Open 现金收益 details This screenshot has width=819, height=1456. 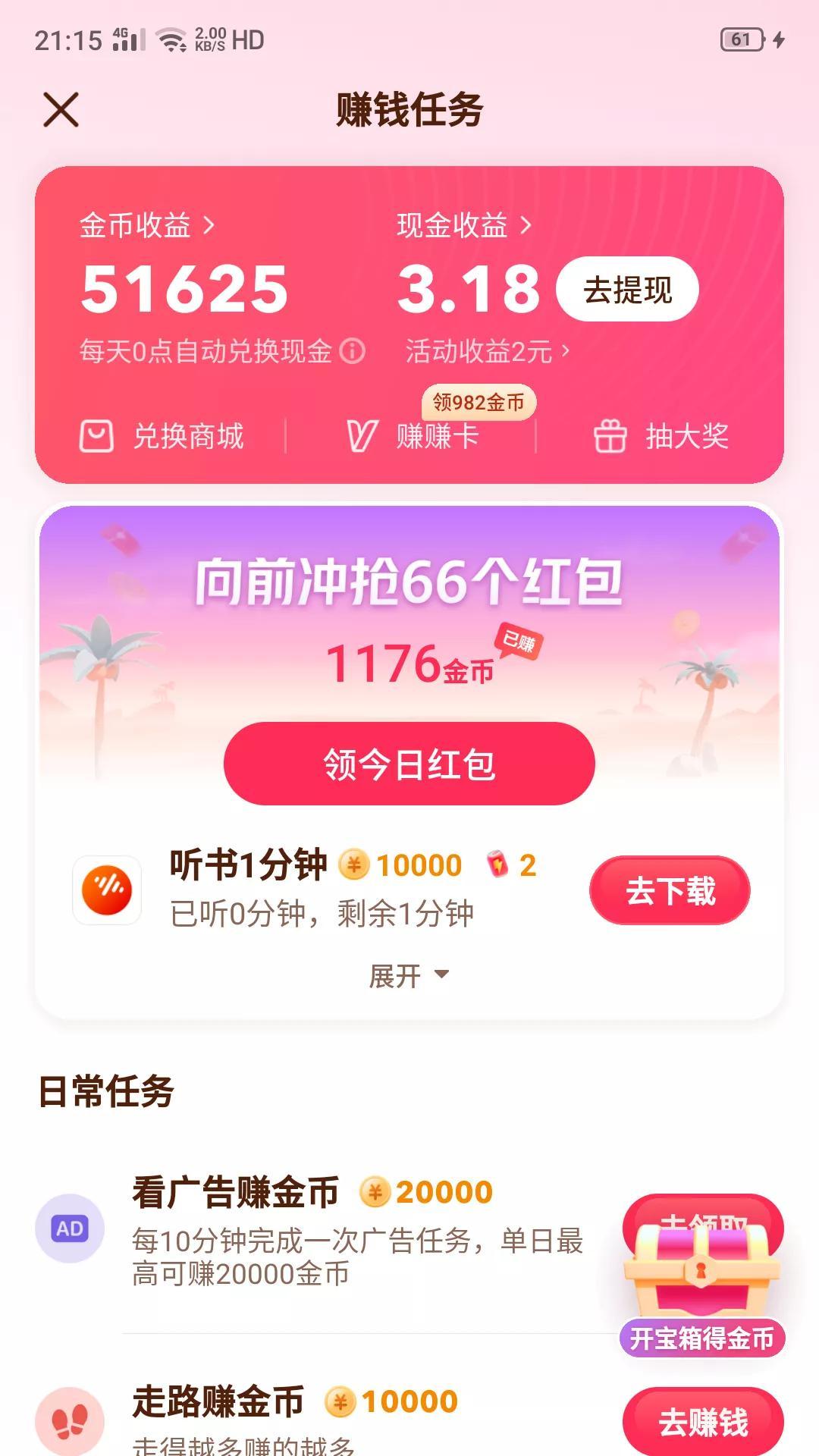click(463, 225)
